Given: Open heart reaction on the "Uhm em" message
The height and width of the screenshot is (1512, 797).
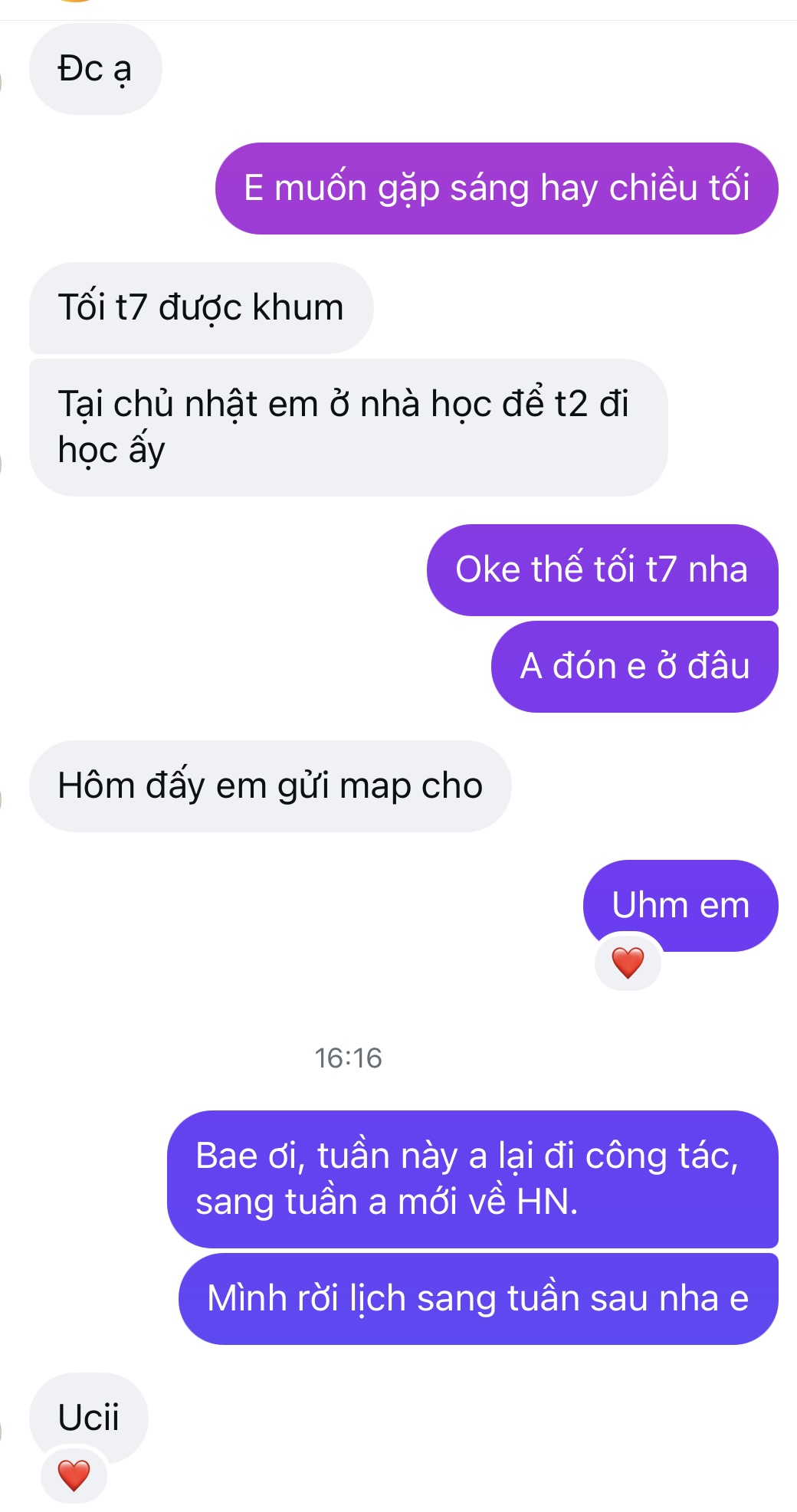Looking at the screenshot, I should click(628, 963).
